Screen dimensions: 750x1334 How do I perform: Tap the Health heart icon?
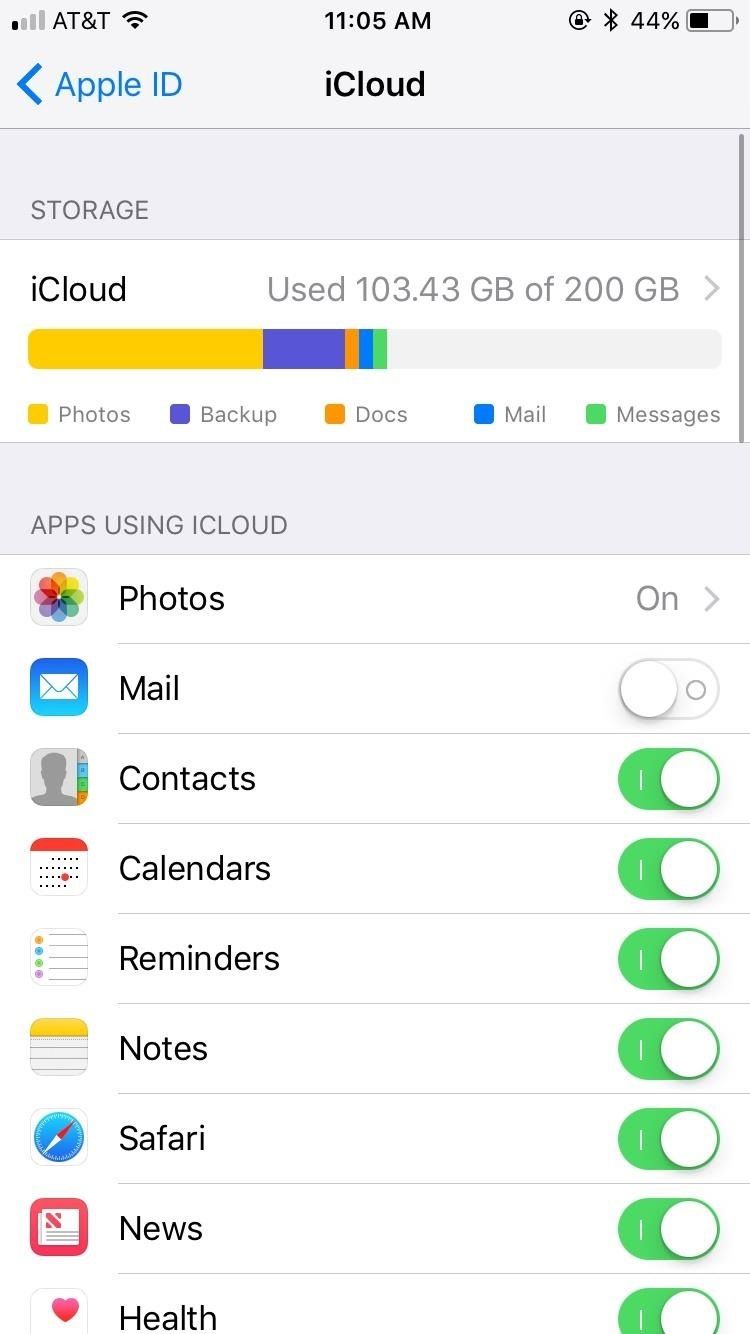(59, 1310)
